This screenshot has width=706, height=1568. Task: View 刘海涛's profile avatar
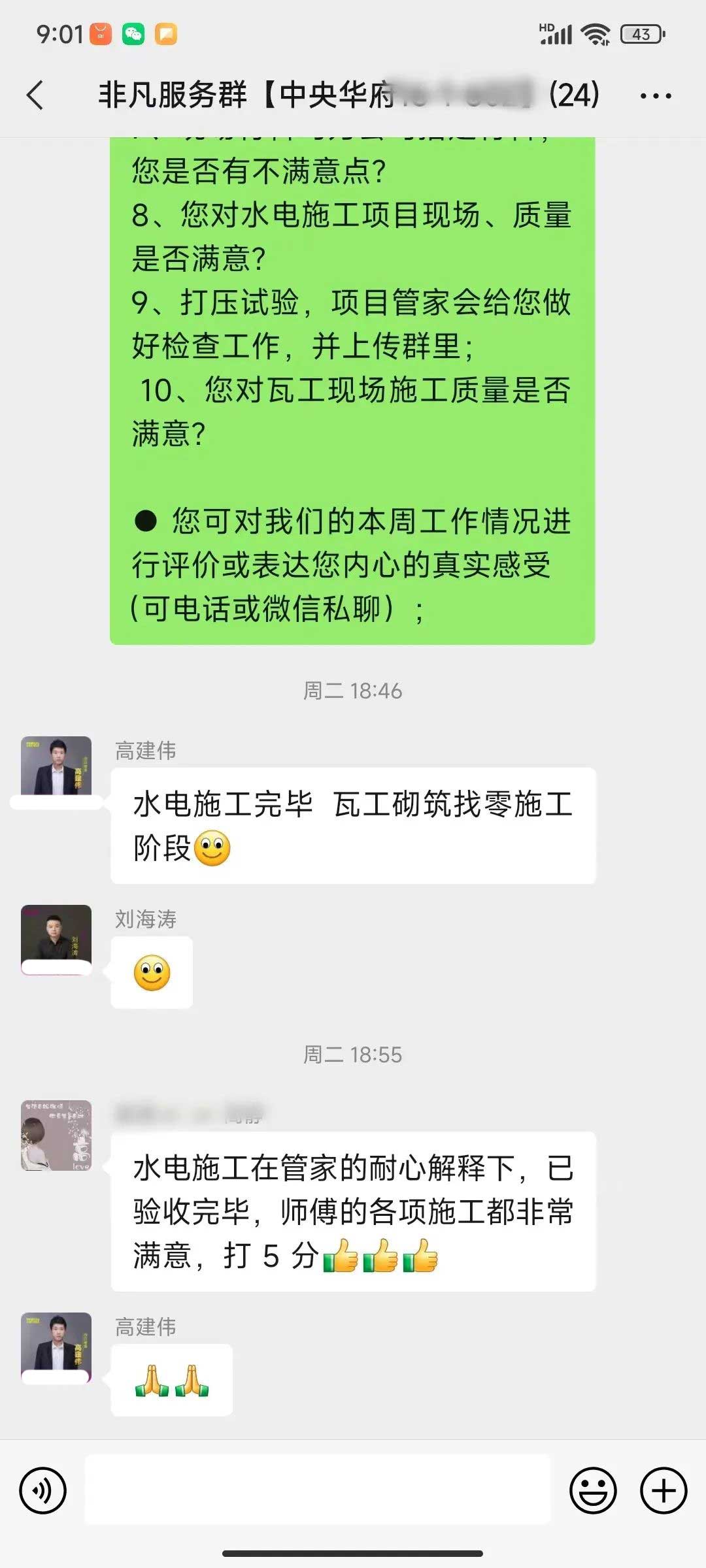point(56,938)
